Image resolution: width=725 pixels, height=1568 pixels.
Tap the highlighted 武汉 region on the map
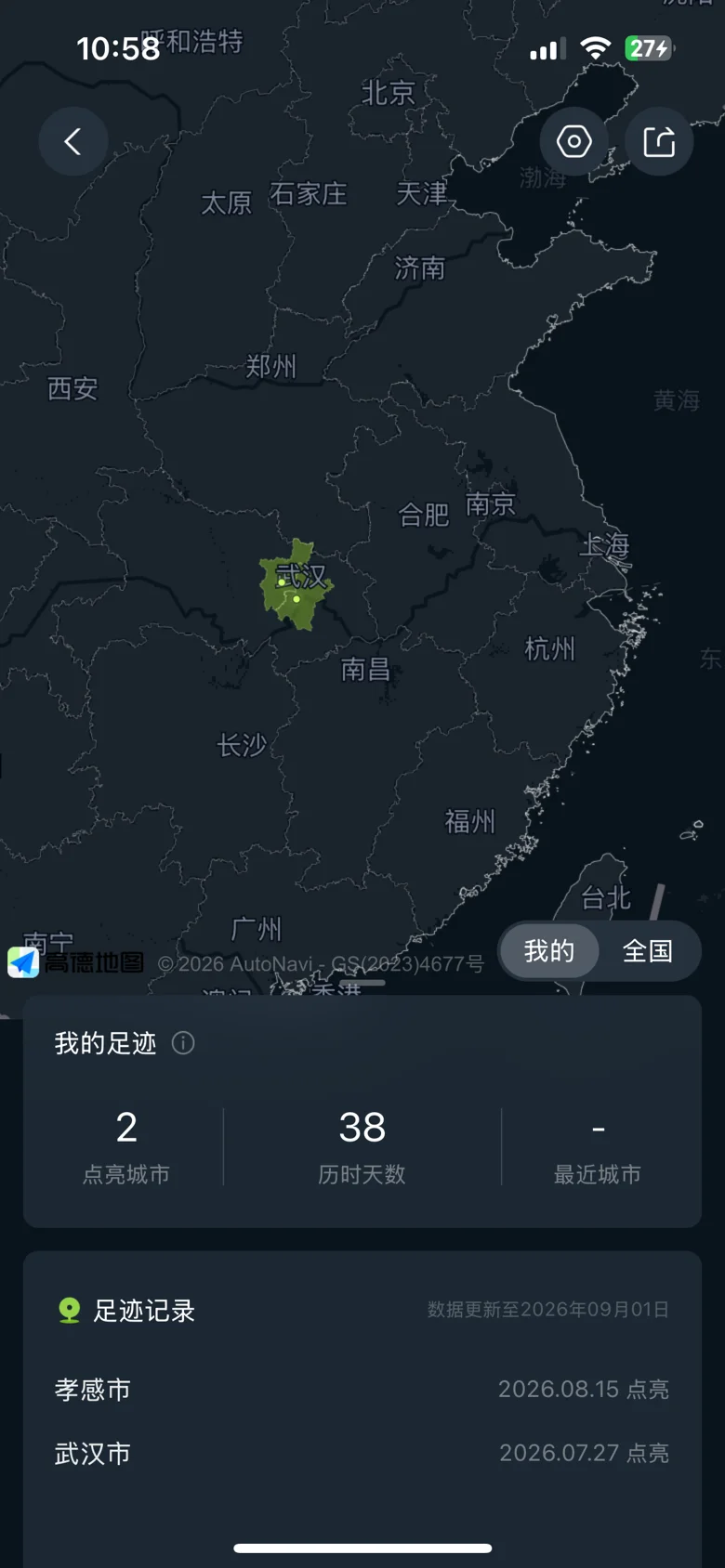(295, 585)
